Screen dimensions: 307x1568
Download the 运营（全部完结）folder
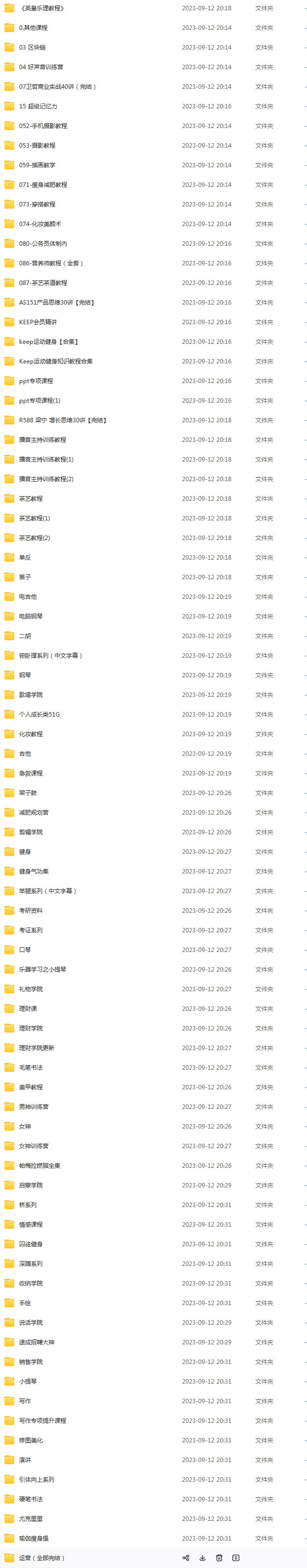click(202, 1558)
